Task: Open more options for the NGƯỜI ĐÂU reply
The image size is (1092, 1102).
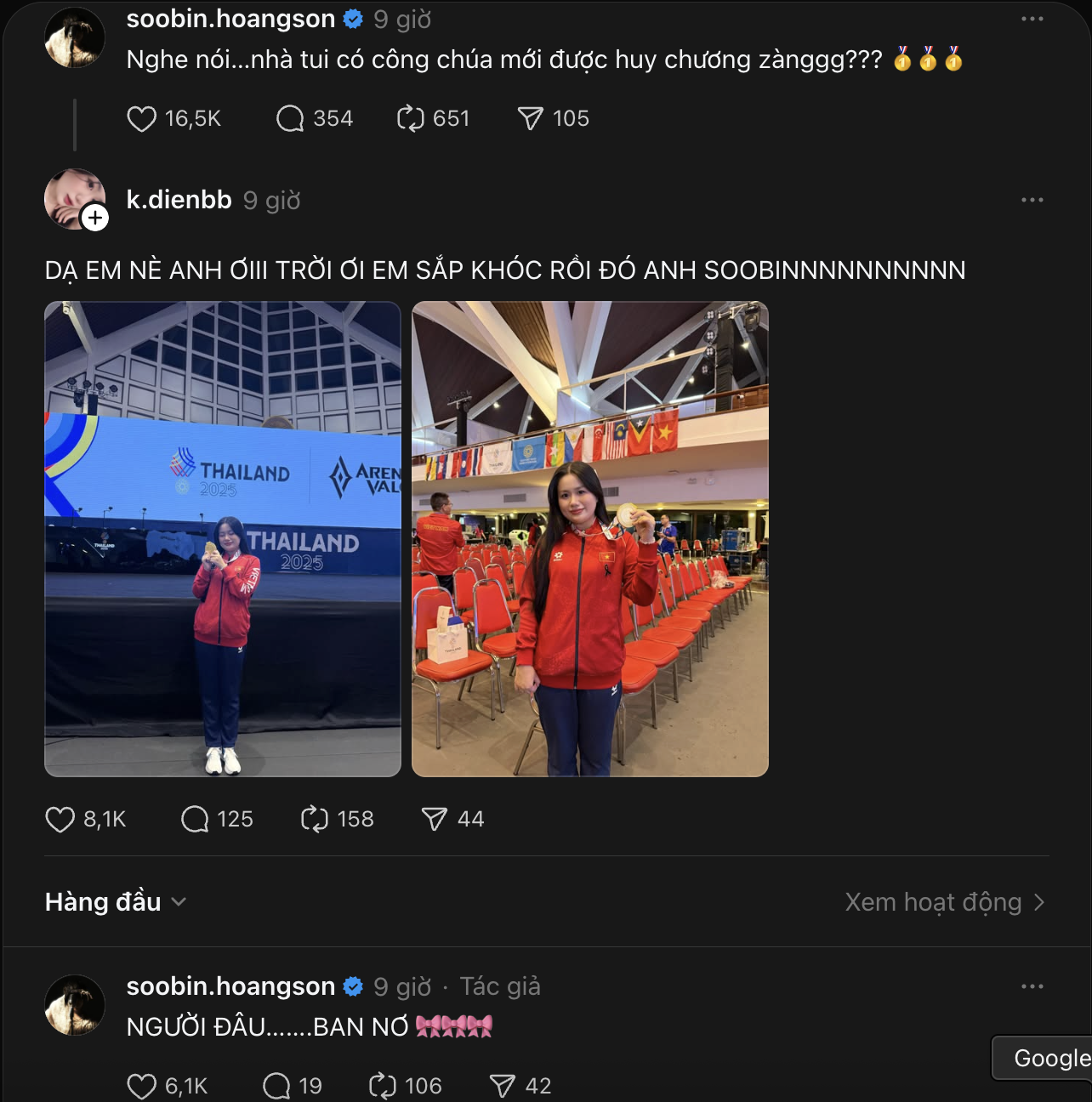Action: tap(1032, 986)
